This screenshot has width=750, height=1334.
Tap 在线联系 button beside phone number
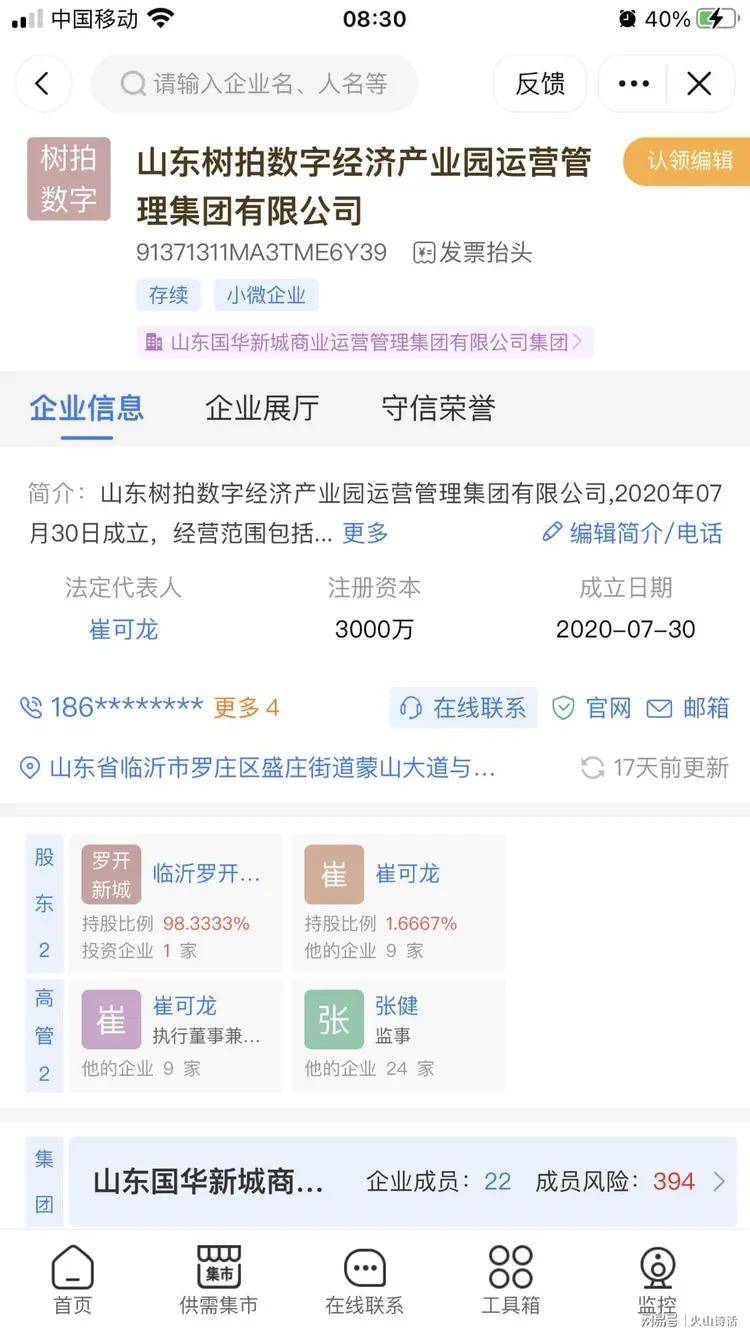[464, 708]
